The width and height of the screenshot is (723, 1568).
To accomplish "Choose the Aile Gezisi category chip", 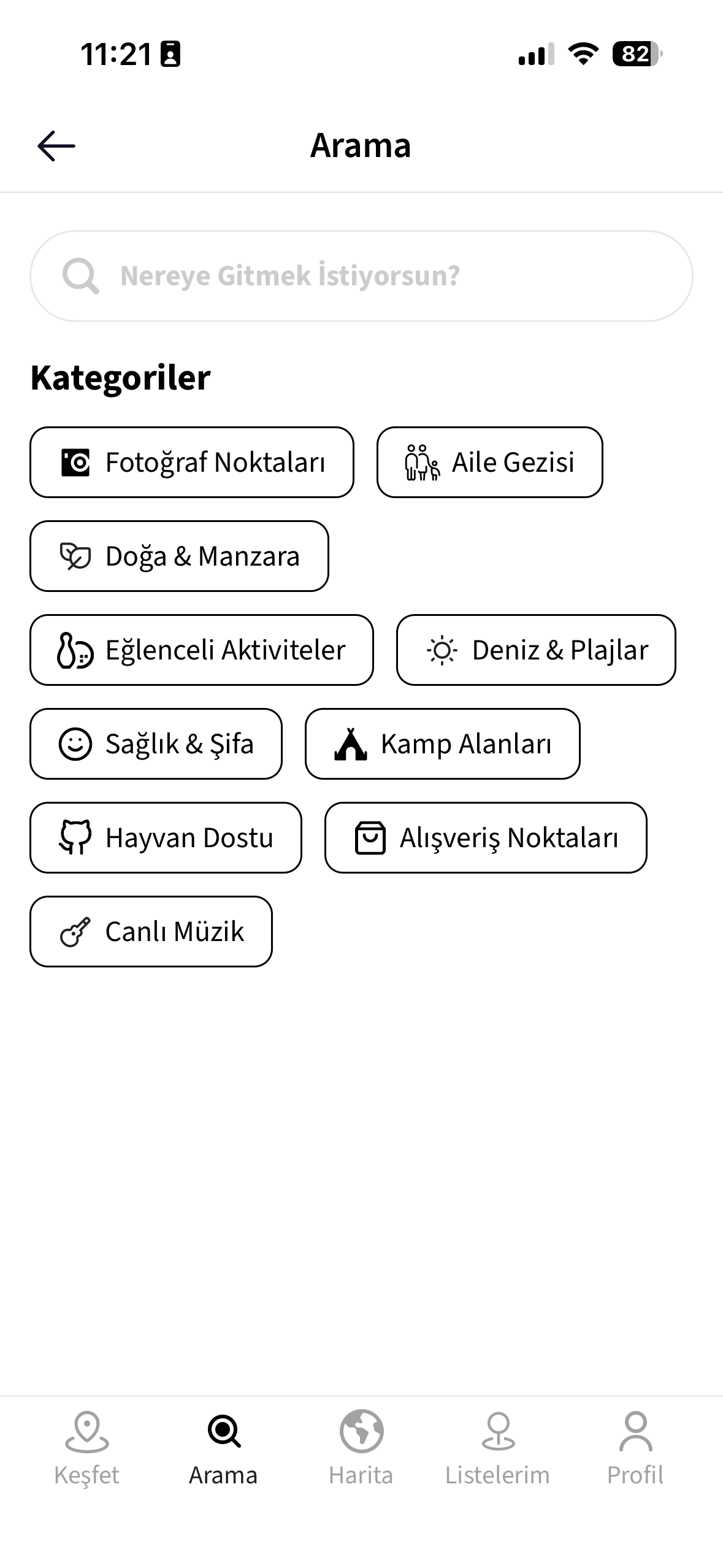I will [x=489, y=463].
